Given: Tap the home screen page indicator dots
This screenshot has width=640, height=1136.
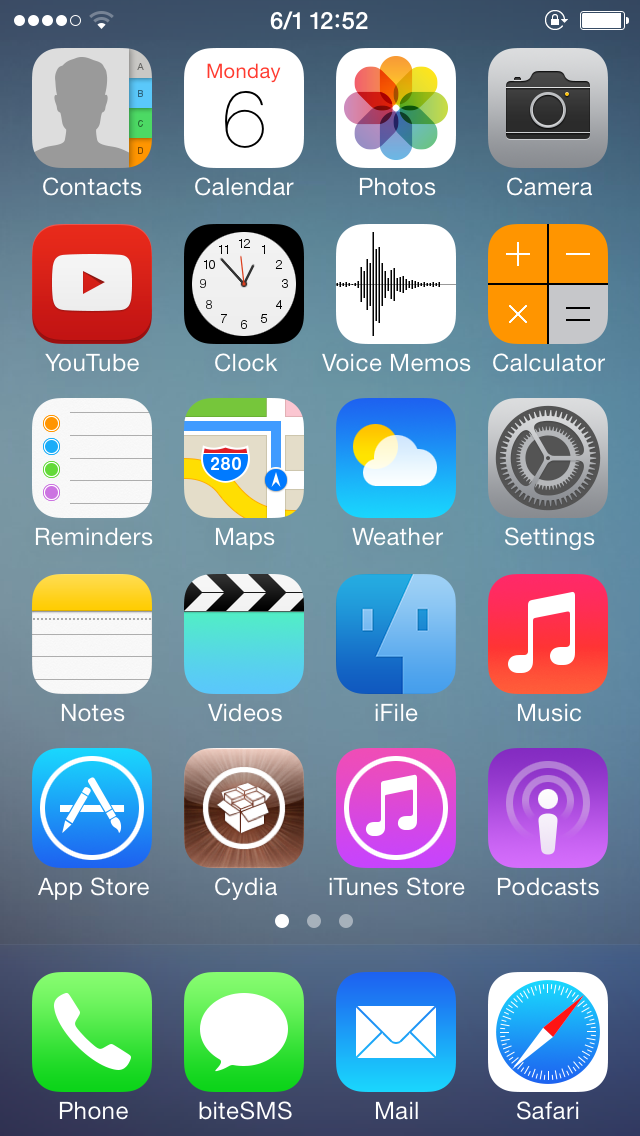Looking at the screenshot, I should [314, 921].
